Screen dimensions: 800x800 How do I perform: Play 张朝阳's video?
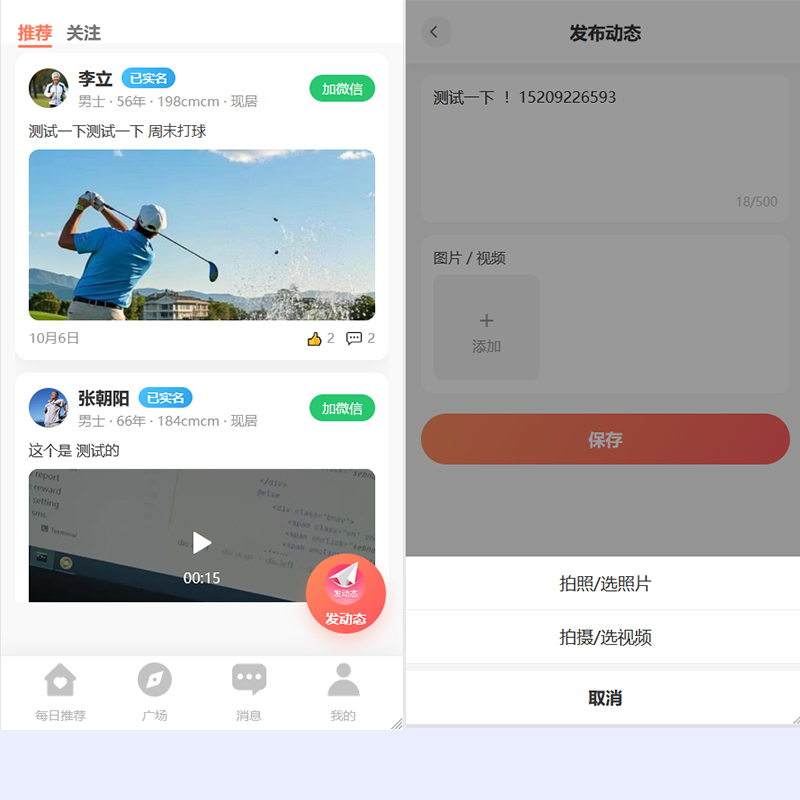(x=202, y=543)
